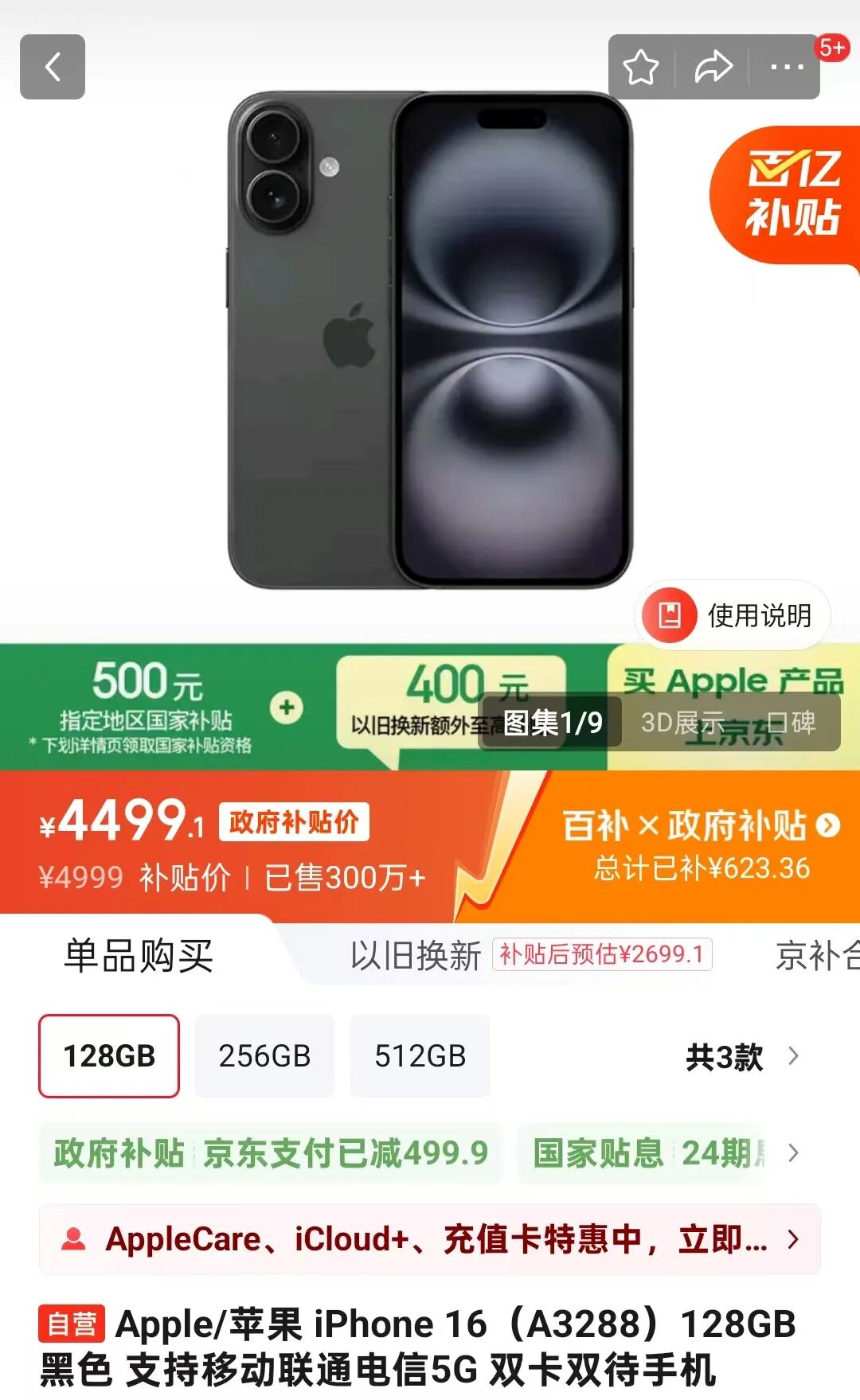Go back using the top-left arrow
860x1400 pixels.
(53, 67)
